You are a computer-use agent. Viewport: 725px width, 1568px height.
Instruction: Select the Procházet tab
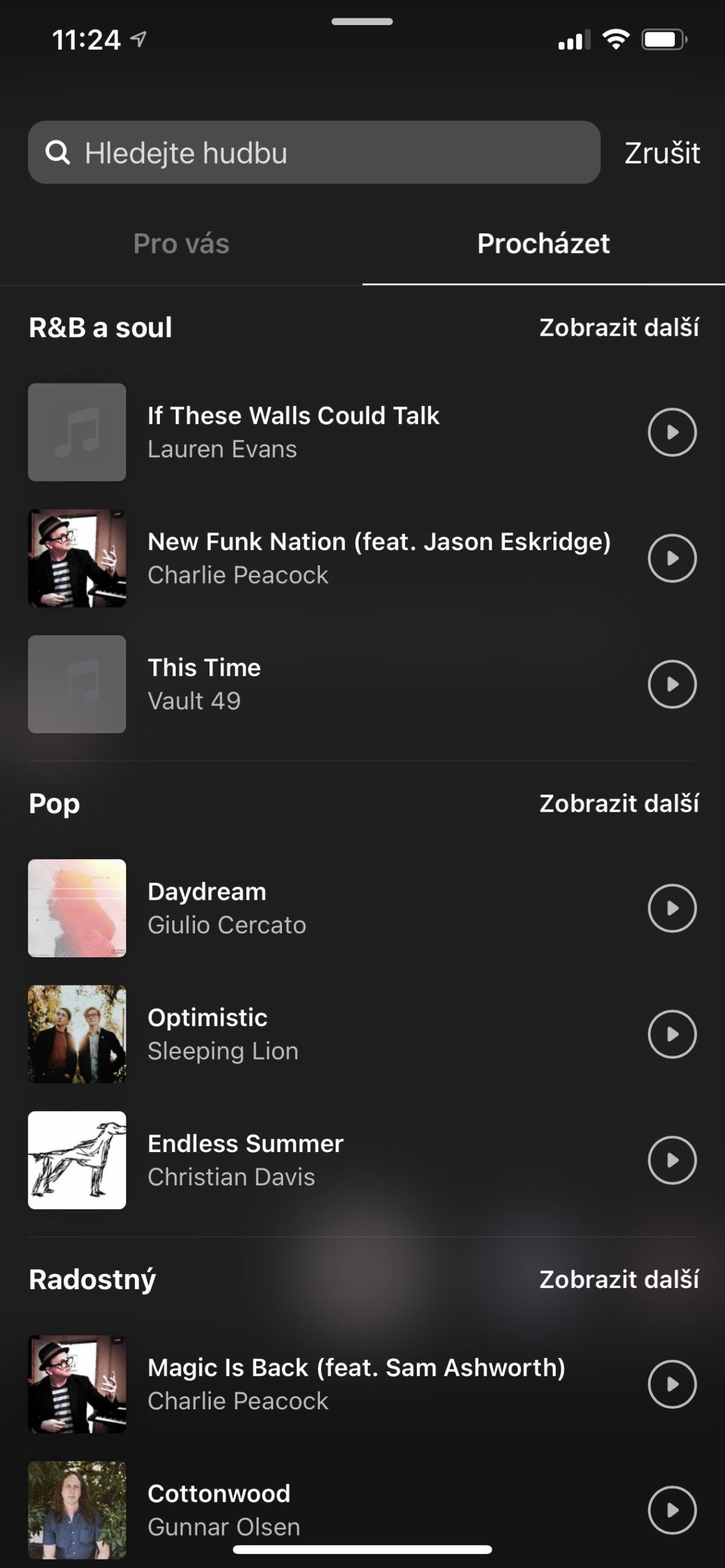(543, 244)
